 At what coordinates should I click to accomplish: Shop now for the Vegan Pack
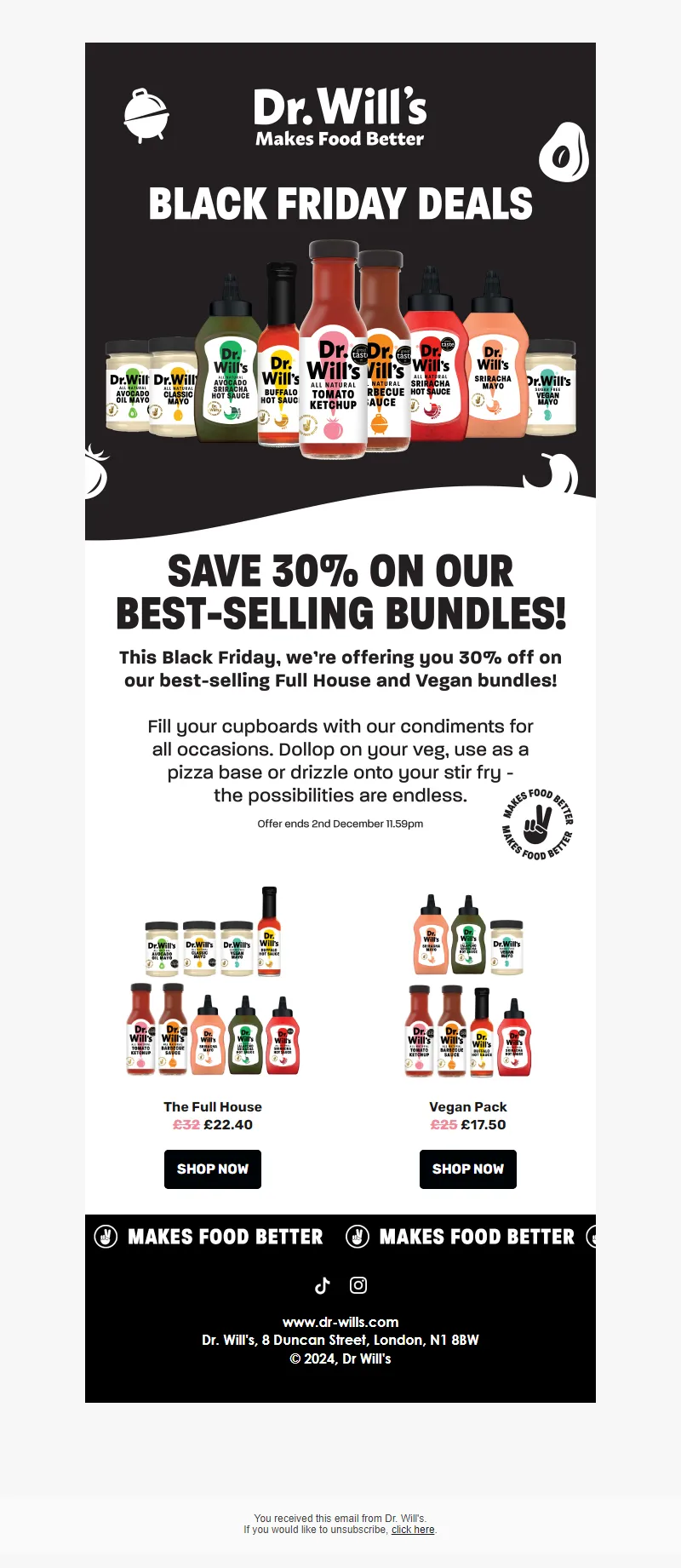click(x=467, y=1169)
